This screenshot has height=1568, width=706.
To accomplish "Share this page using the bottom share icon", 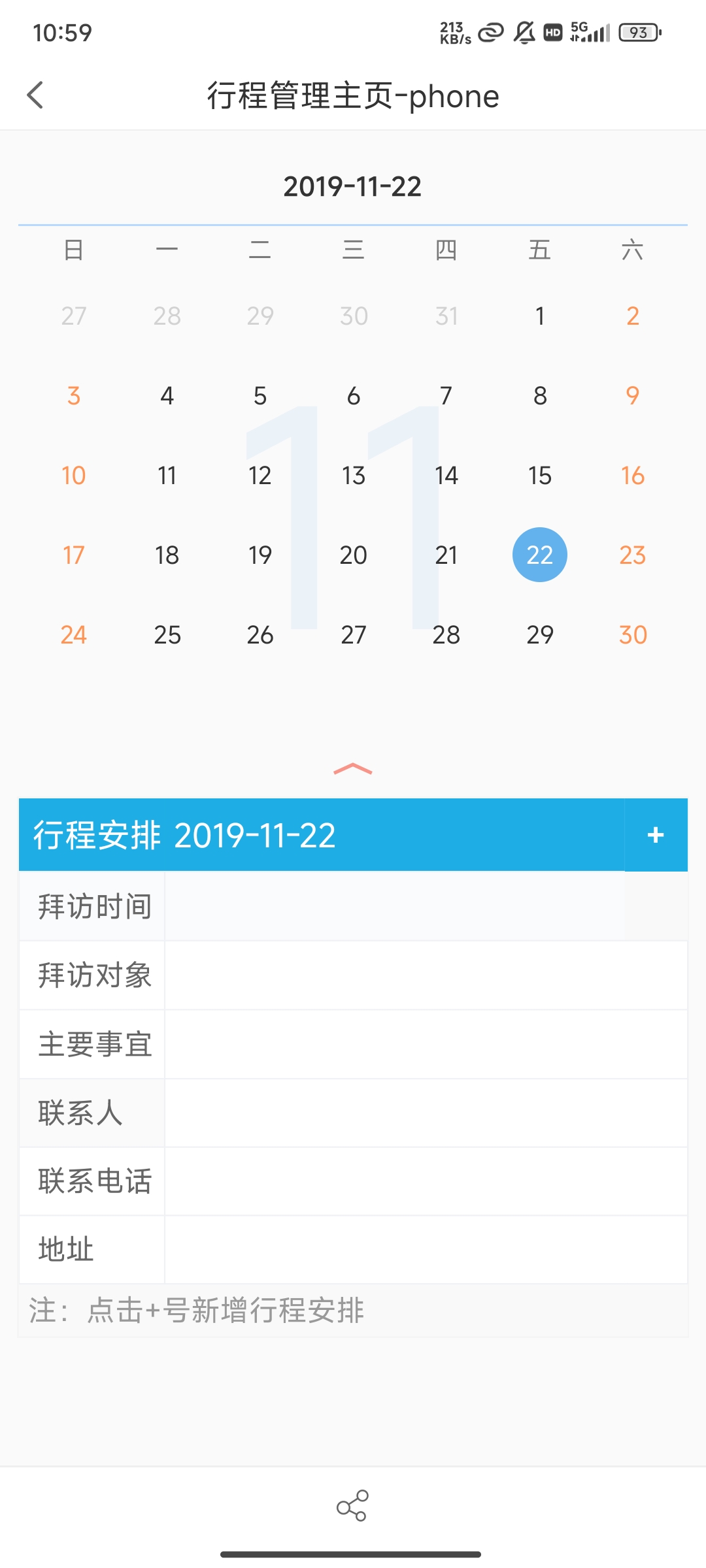I will 352,1505.
